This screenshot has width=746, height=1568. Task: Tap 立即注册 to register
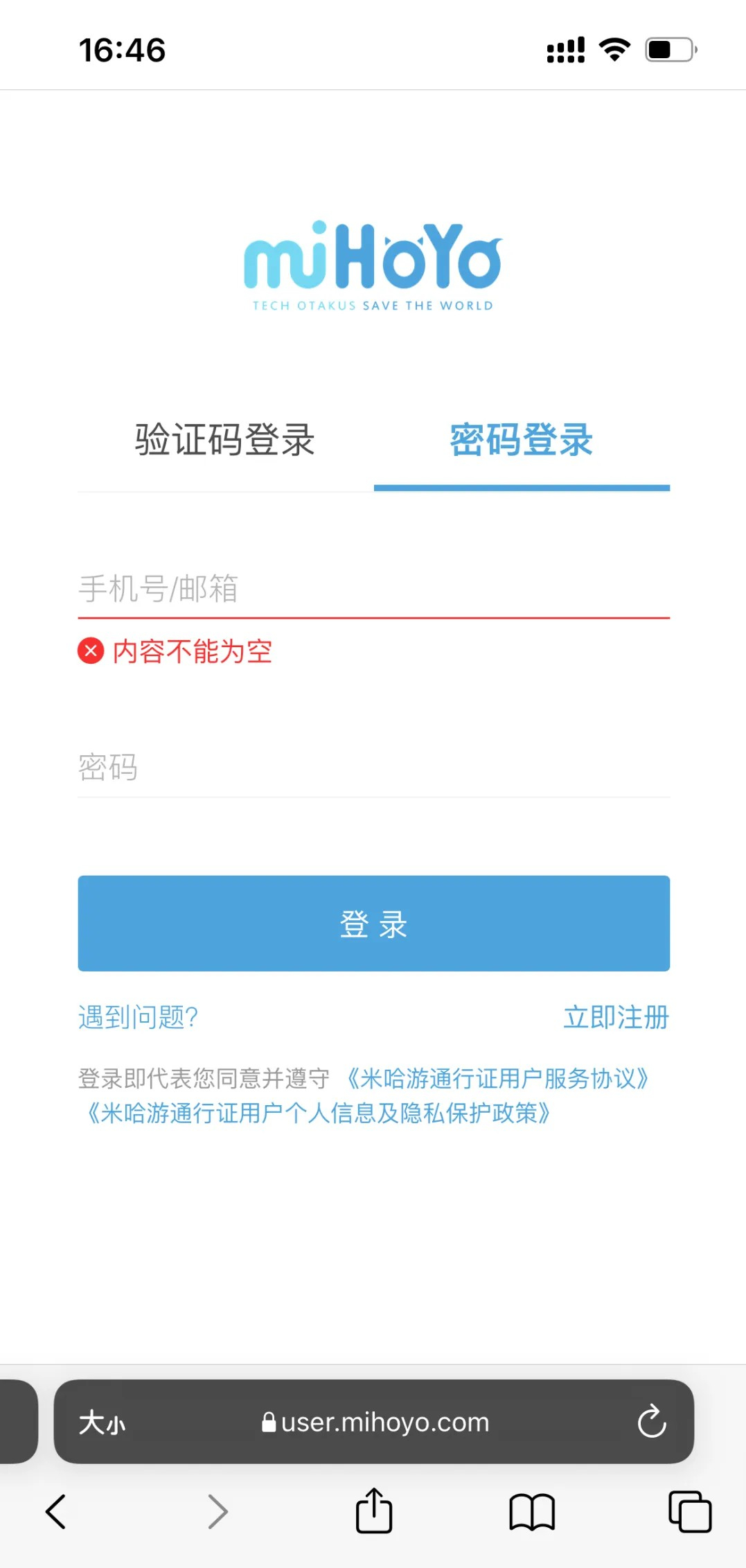pyautogui.click(x=615, y=1018)
